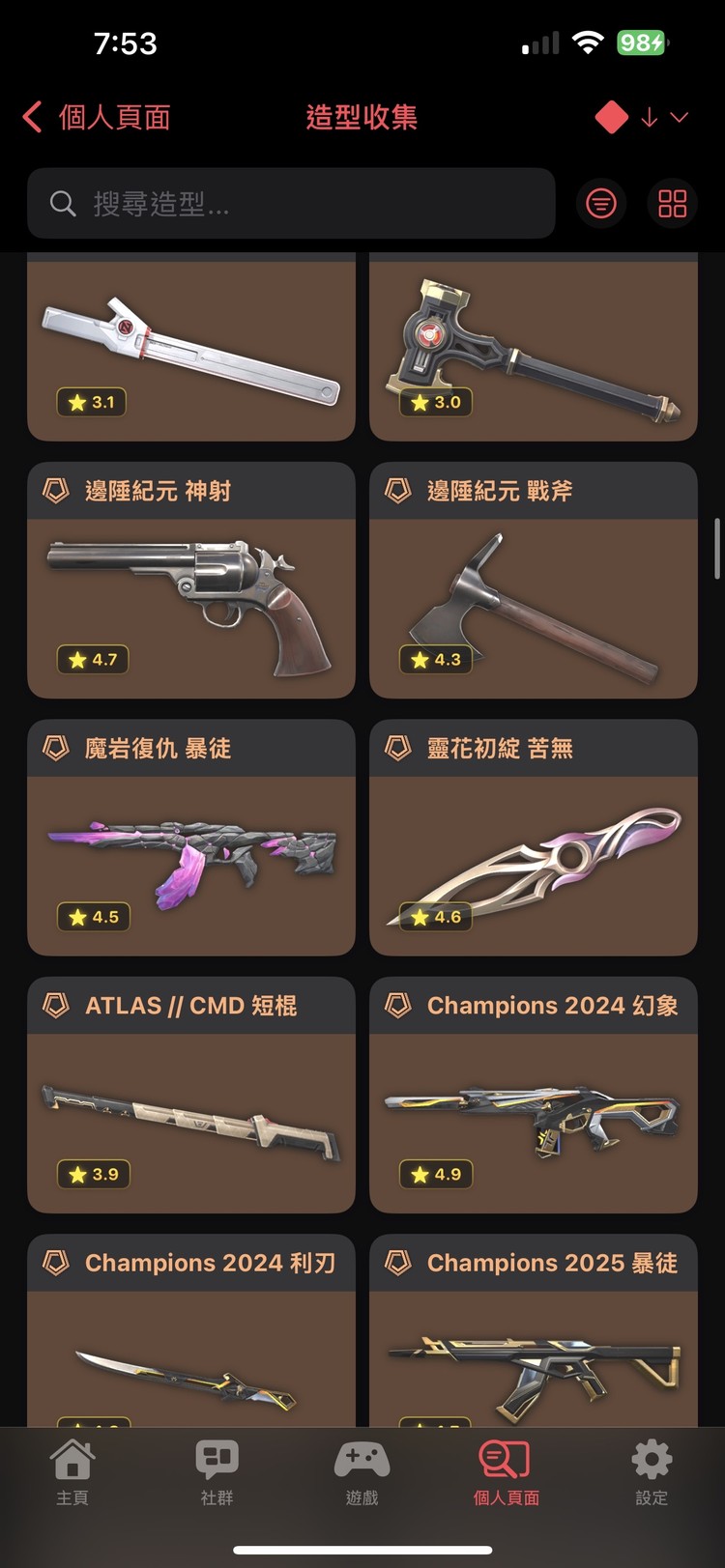The height and width of the screenshot is (1568, 725).
Task: Open the 邊陲紀元 神射 skin card
Action: coord(190,580)
